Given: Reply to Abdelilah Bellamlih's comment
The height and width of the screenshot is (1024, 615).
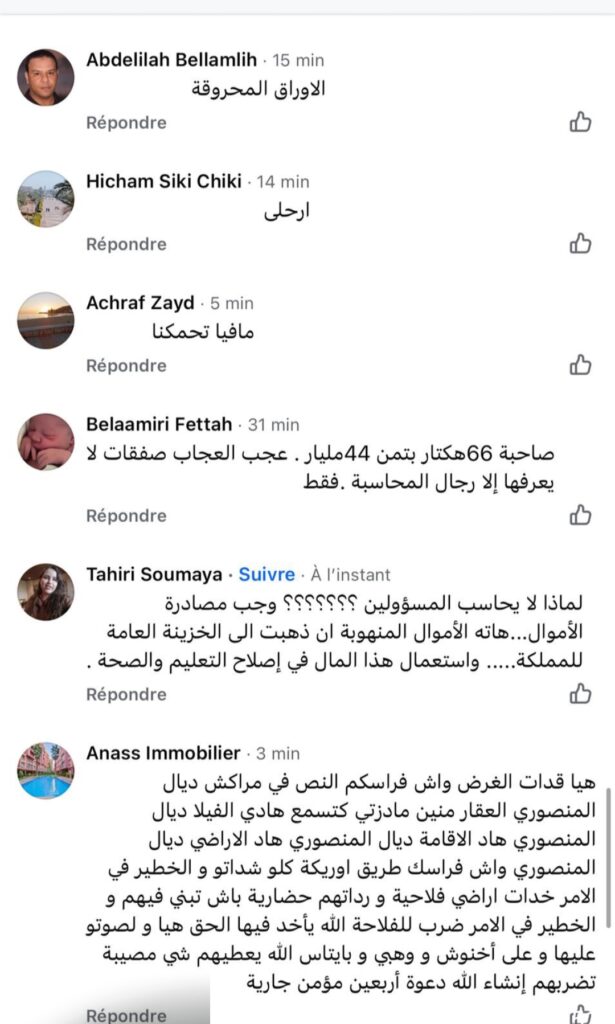Looking at the screenshot, I should tap(126, 122).
